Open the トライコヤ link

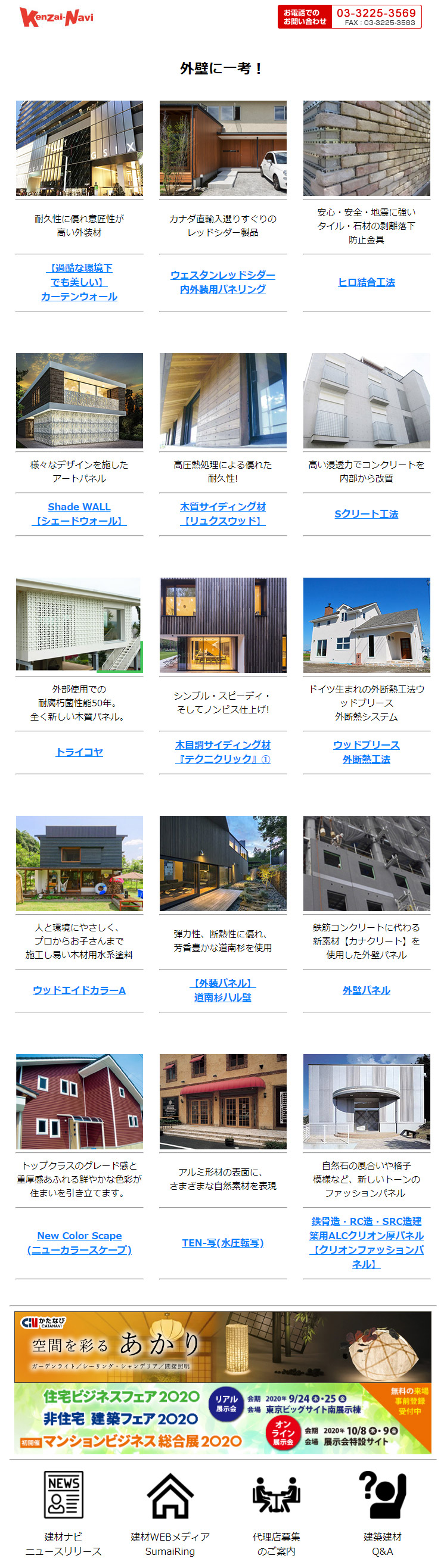(79, 752)
